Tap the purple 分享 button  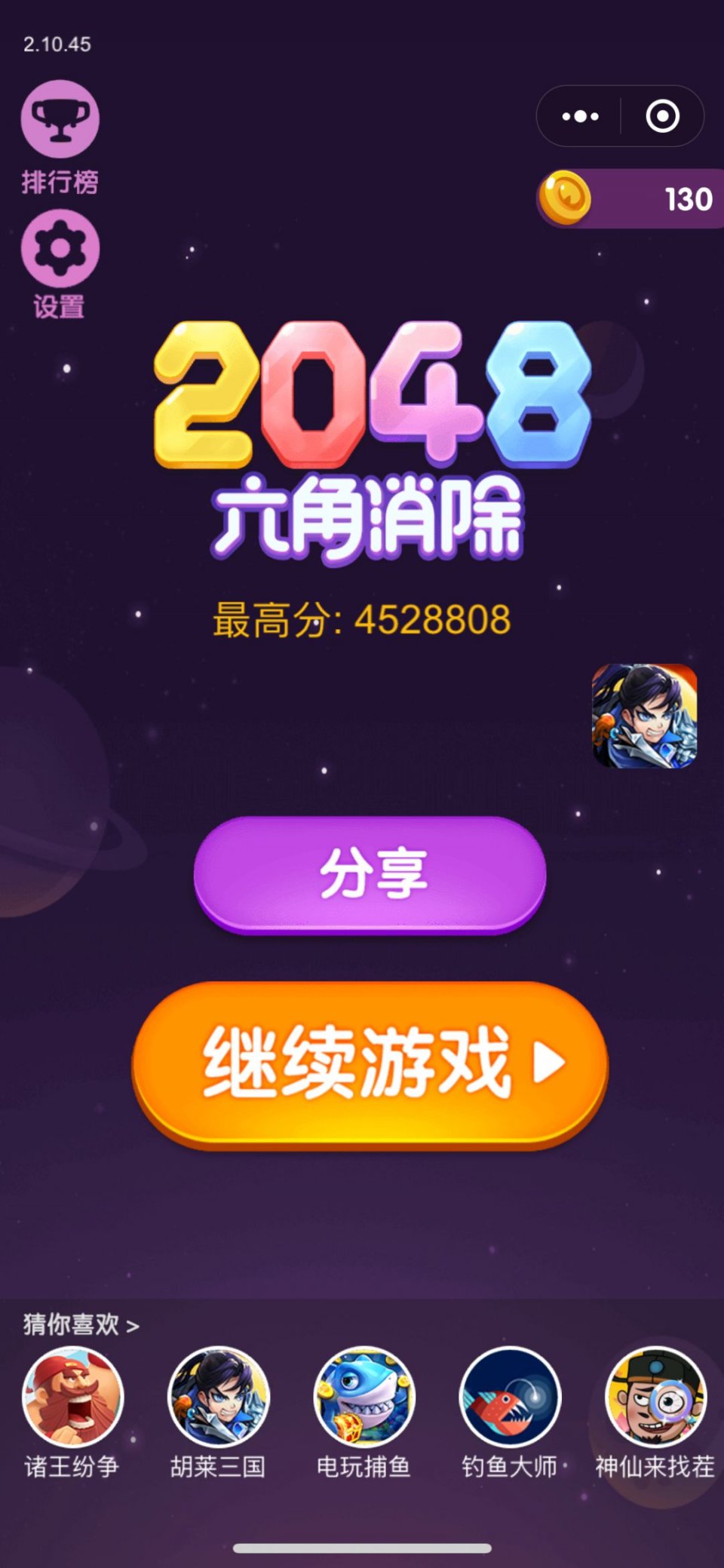[370, 875]
